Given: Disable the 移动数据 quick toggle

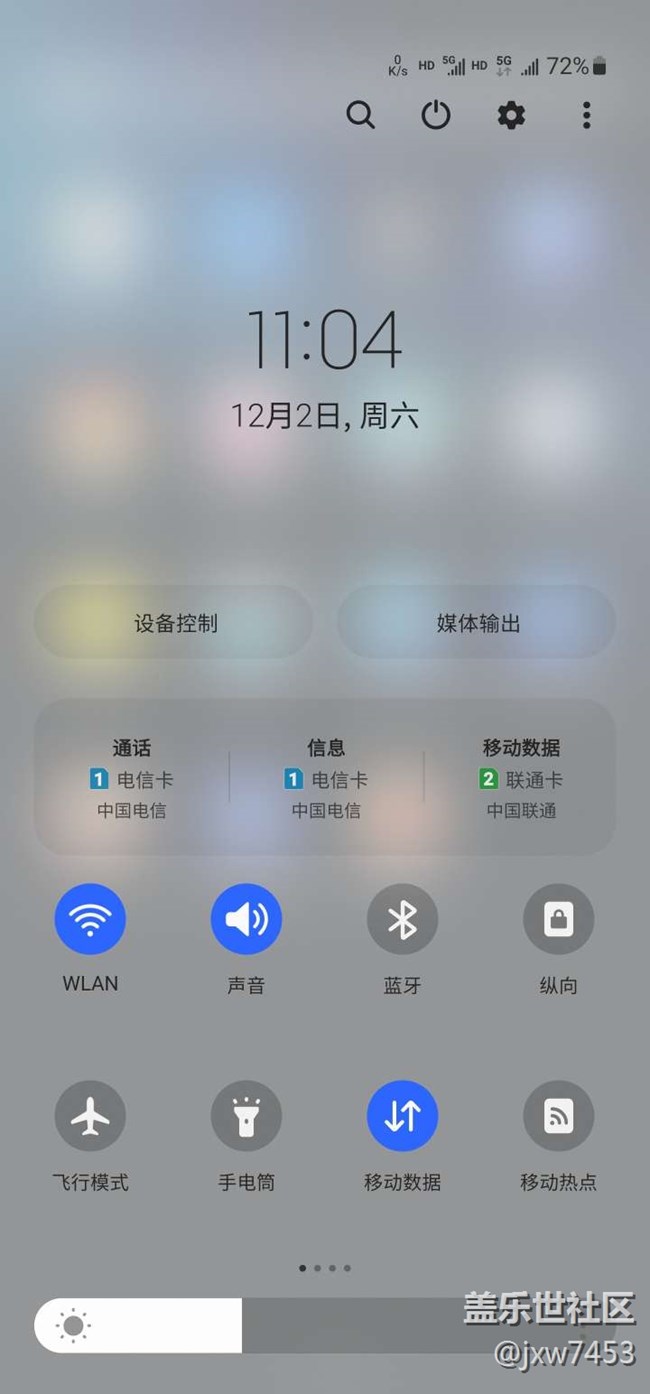Looking at the screenshot, I should (402, 1116).
